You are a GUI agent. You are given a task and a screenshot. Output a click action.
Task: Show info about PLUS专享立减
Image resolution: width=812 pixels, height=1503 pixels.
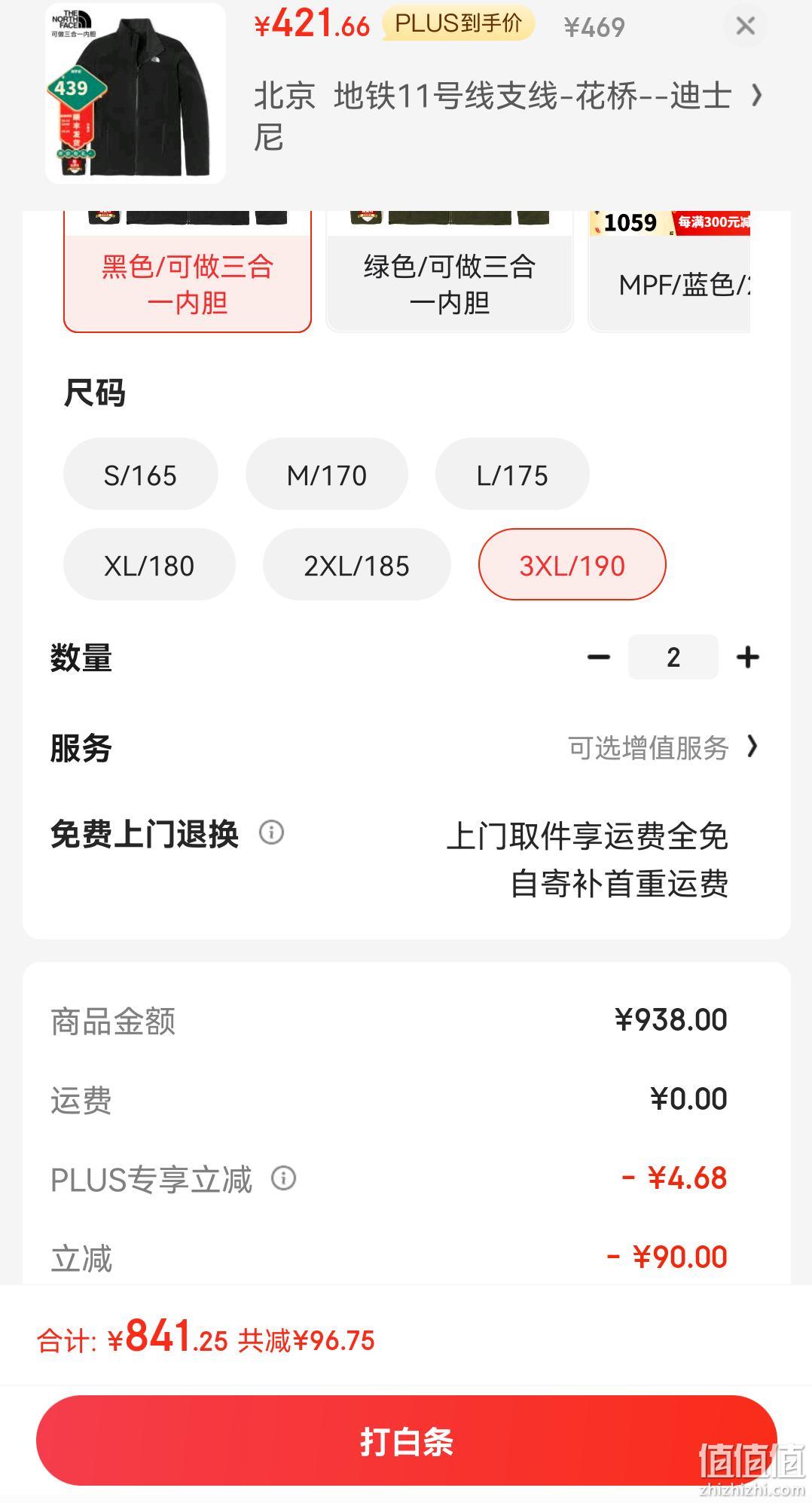coord(284,1178)
